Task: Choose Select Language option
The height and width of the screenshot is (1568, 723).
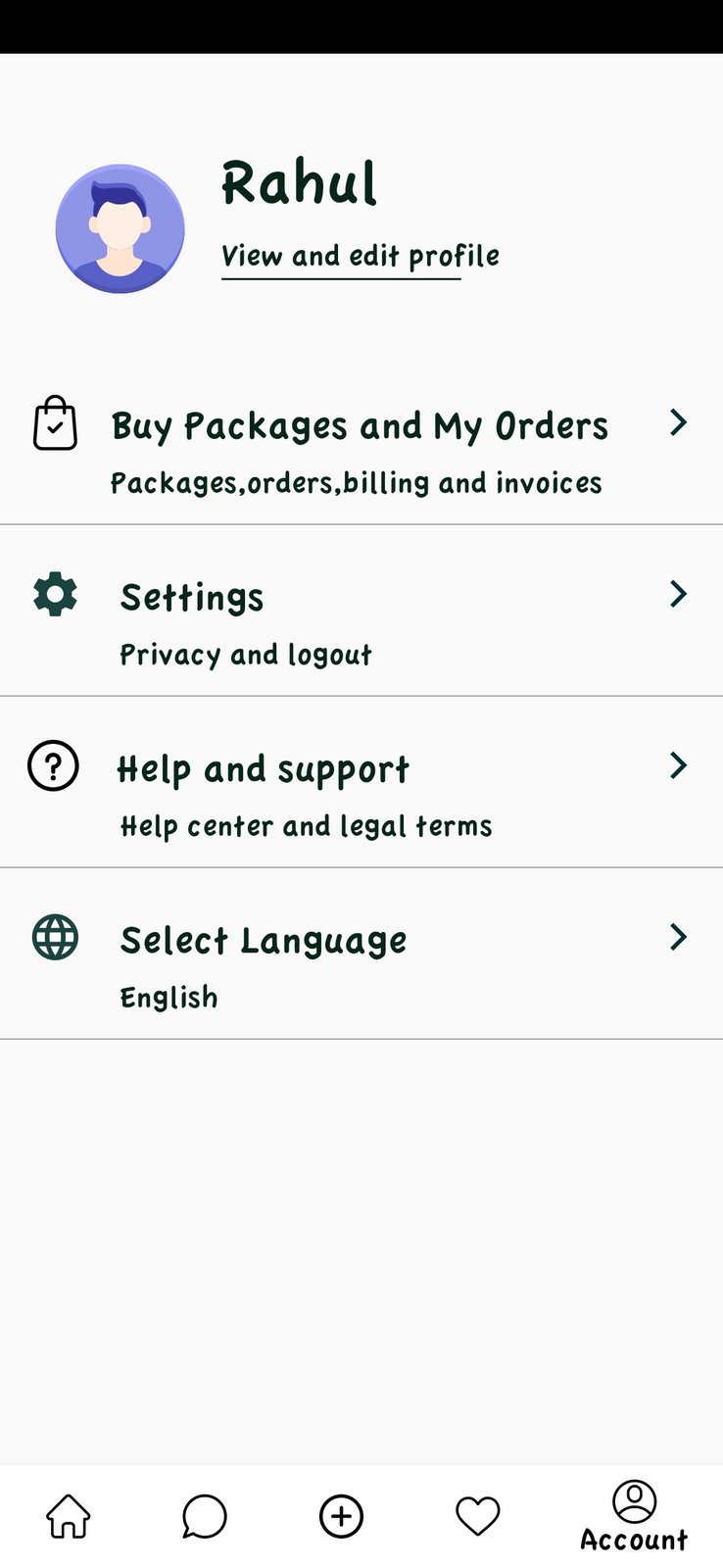Action: [361, 954]
